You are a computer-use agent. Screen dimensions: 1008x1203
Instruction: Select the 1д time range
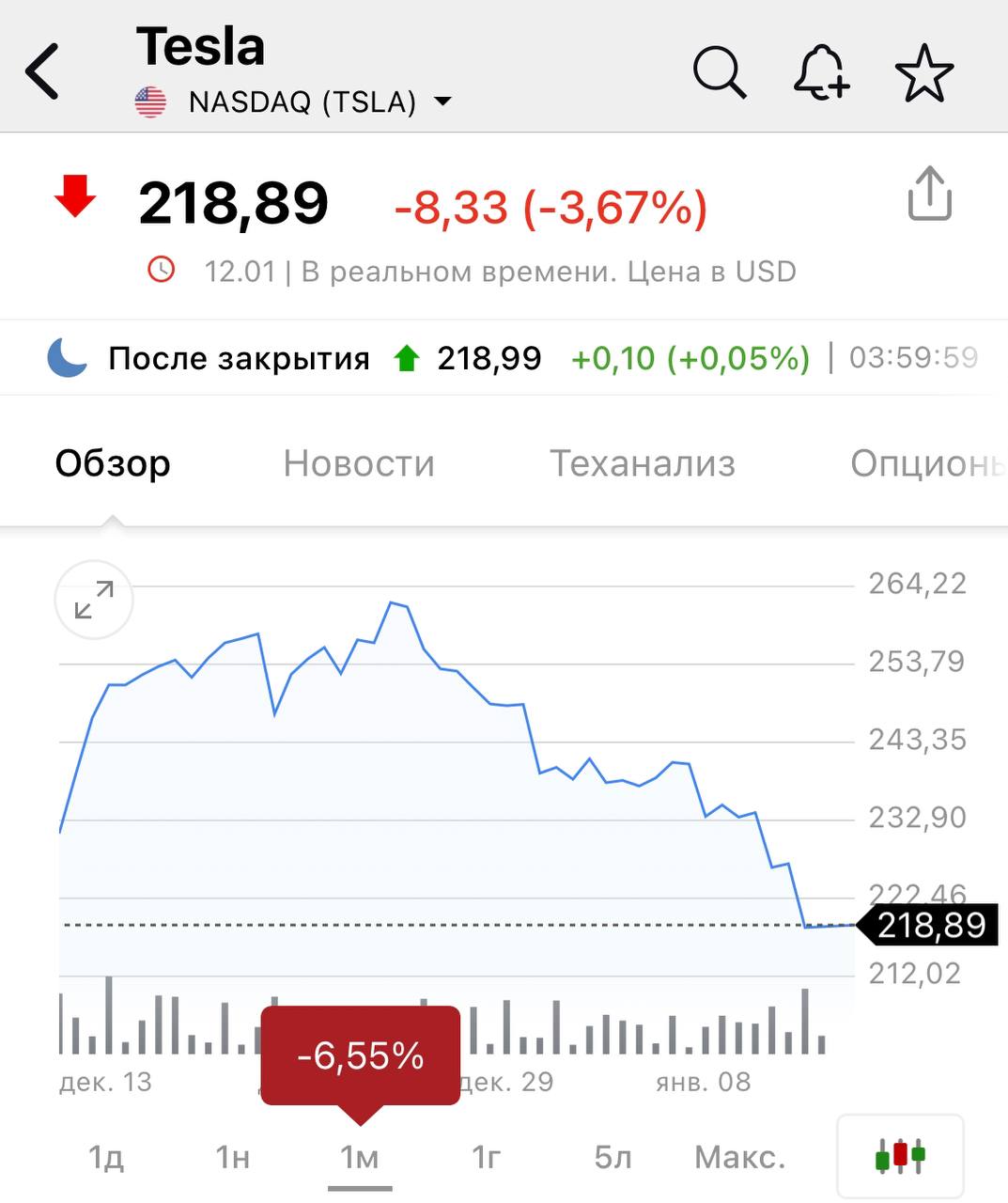(105, 1157)
